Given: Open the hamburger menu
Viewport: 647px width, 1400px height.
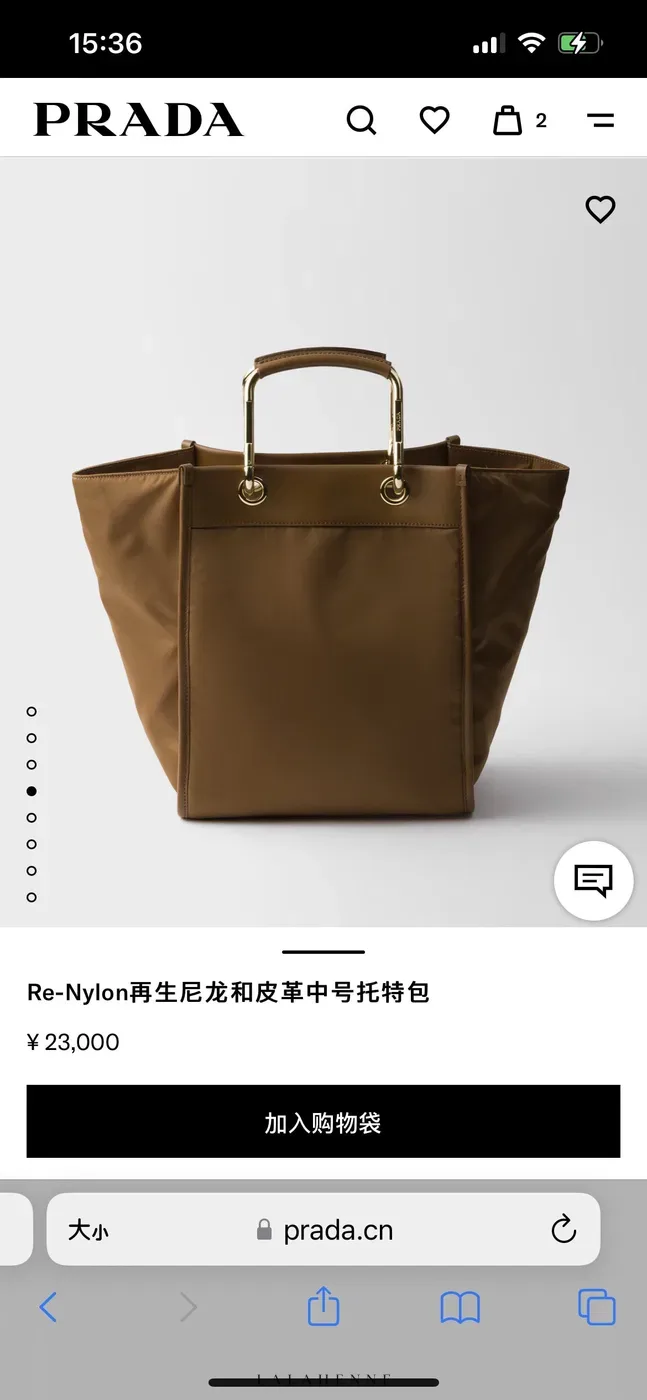Looking at the screenshot, I should (x=600, y=121).
